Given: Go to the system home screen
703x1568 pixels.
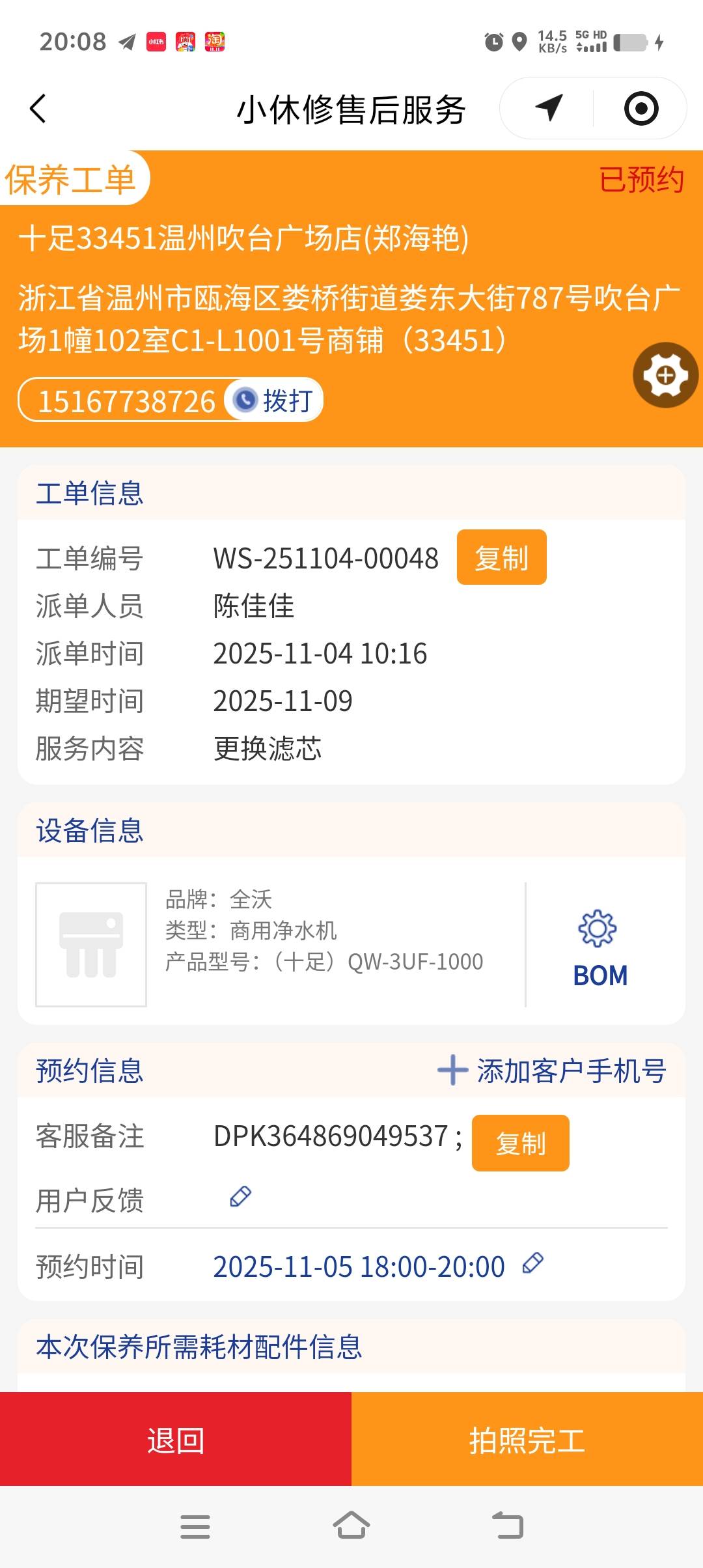Looking at the screenshot, I should 351,1526.
